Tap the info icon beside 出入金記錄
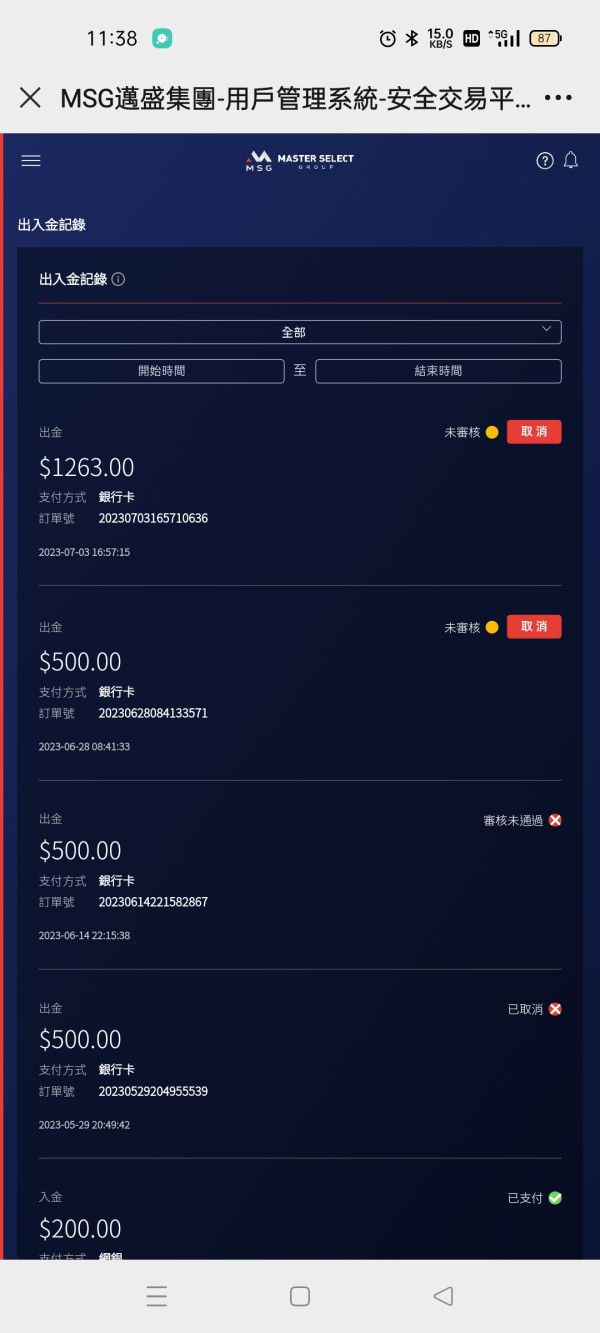600x1333 pixels. click(x=118, y=280)
